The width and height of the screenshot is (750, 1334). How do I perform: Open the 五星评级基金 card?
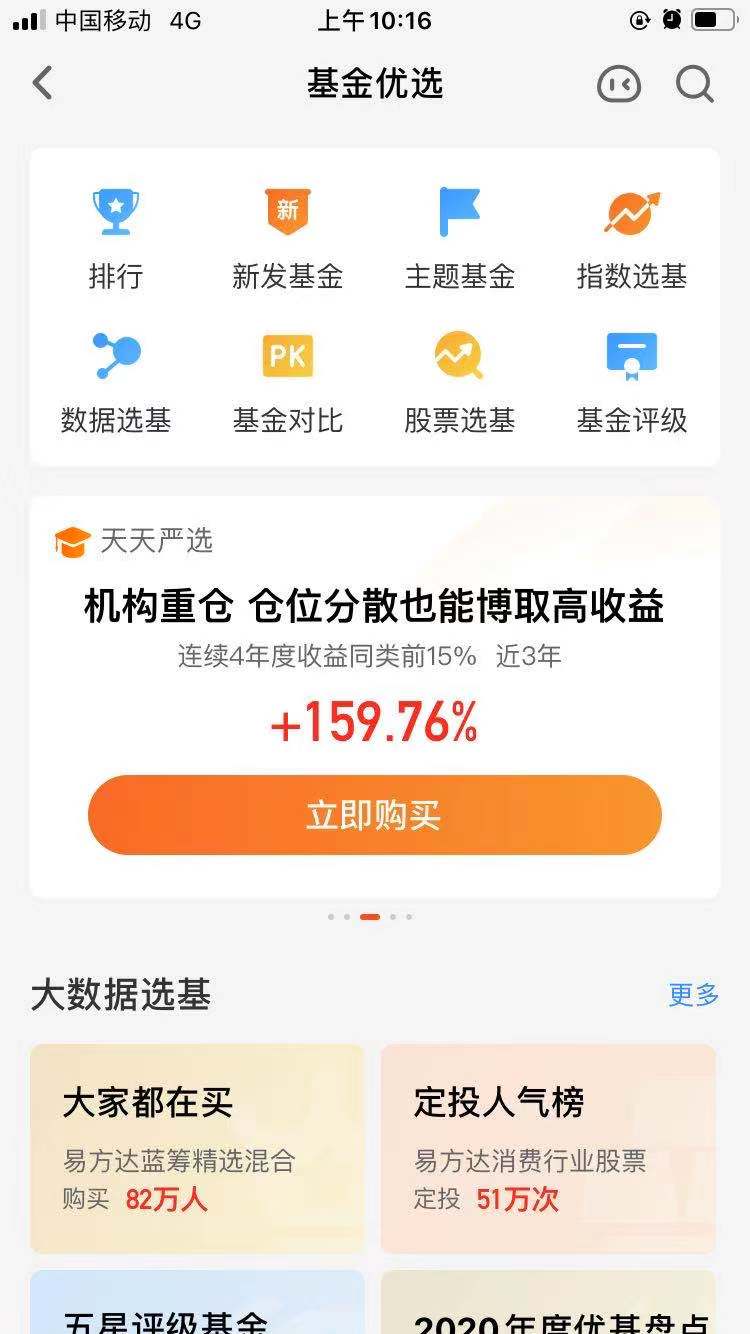[197, 1302]
